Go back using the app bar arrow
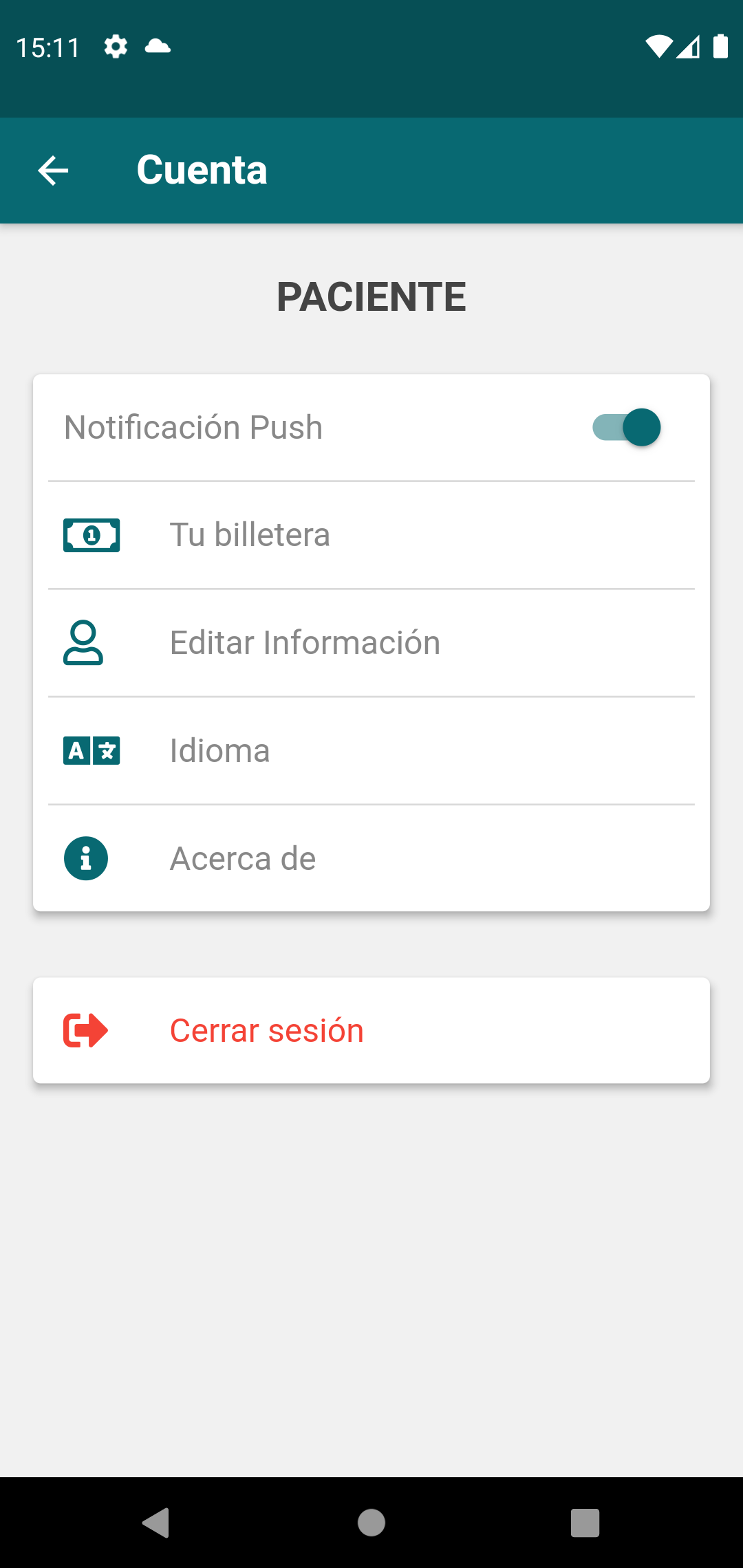Image resolution: width=743 pixels, height=1568 pixels. (53, 171)
